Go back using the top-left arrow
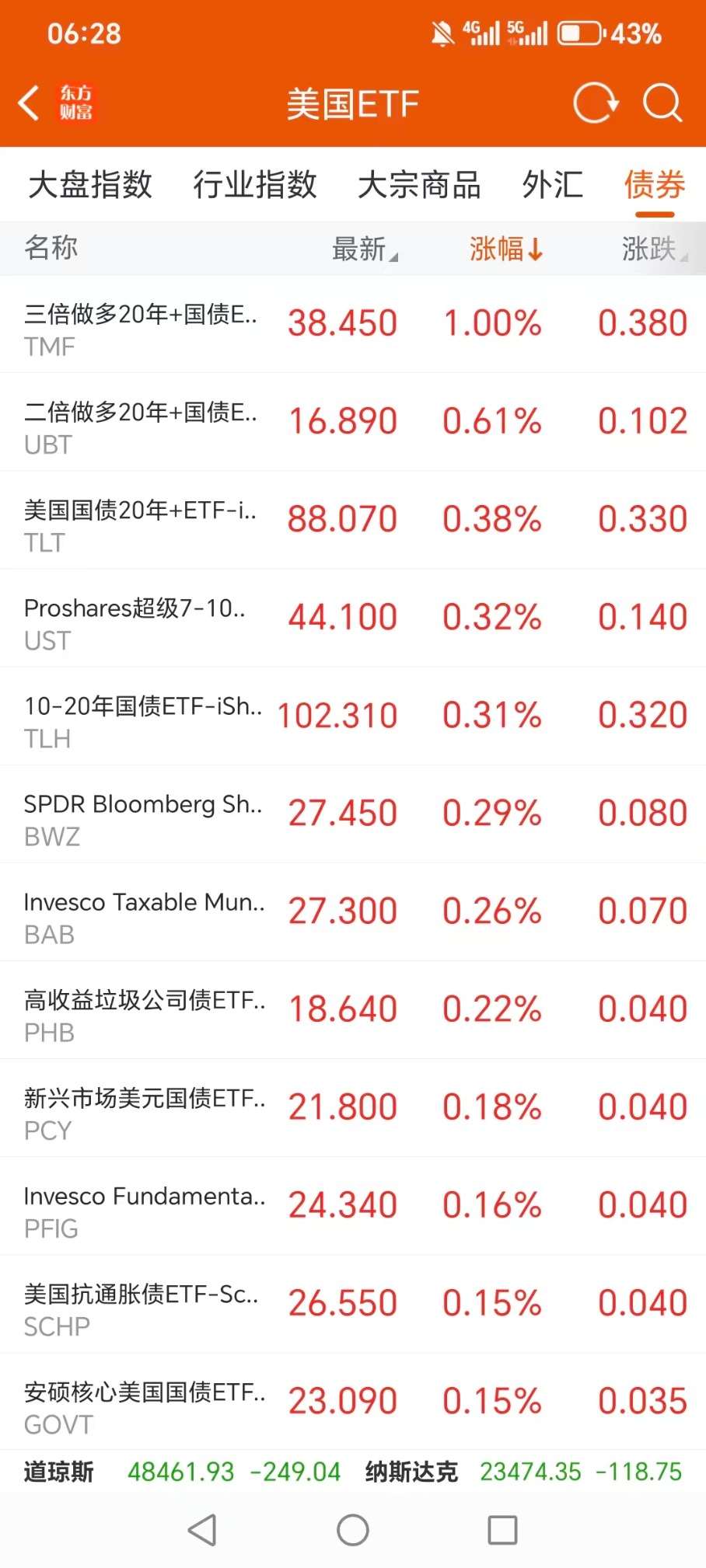The width and height of the screenshot is (706, 1568). coord(30,103)
